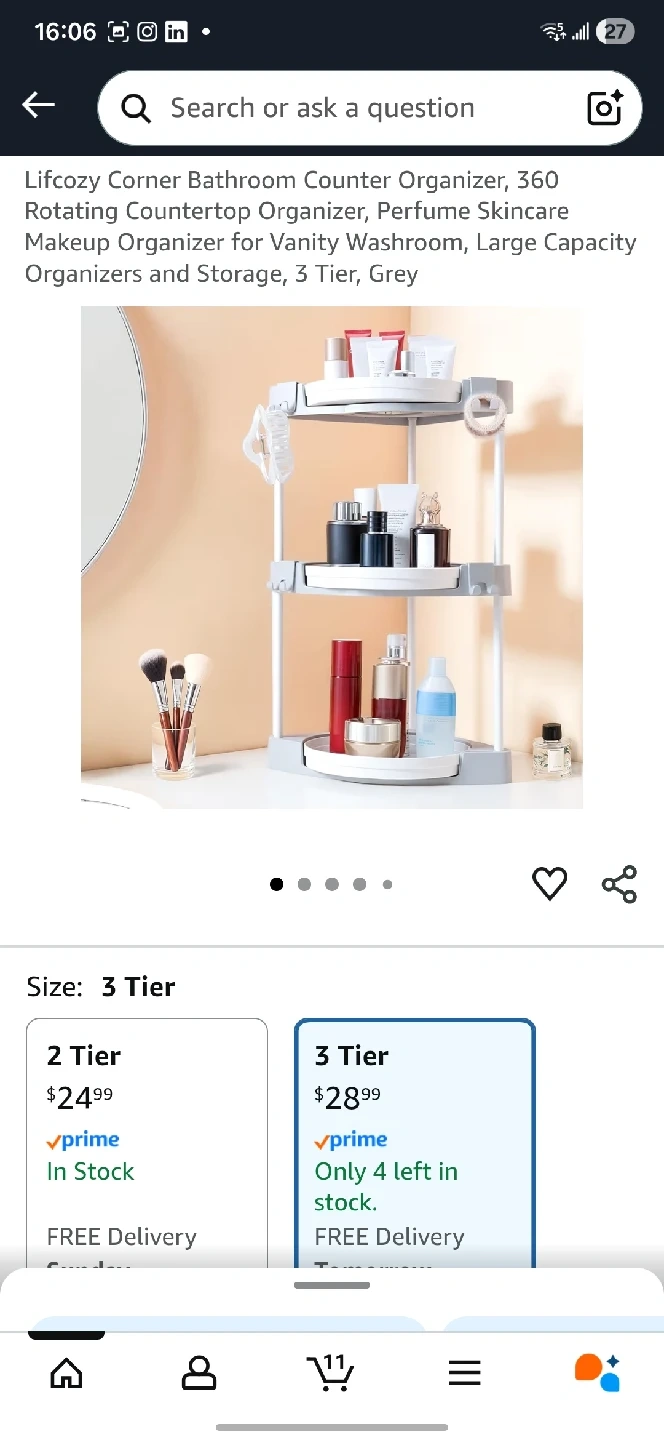Add this organizer to your wish list
The image size is (664, 1440).
tap(549, 884)
